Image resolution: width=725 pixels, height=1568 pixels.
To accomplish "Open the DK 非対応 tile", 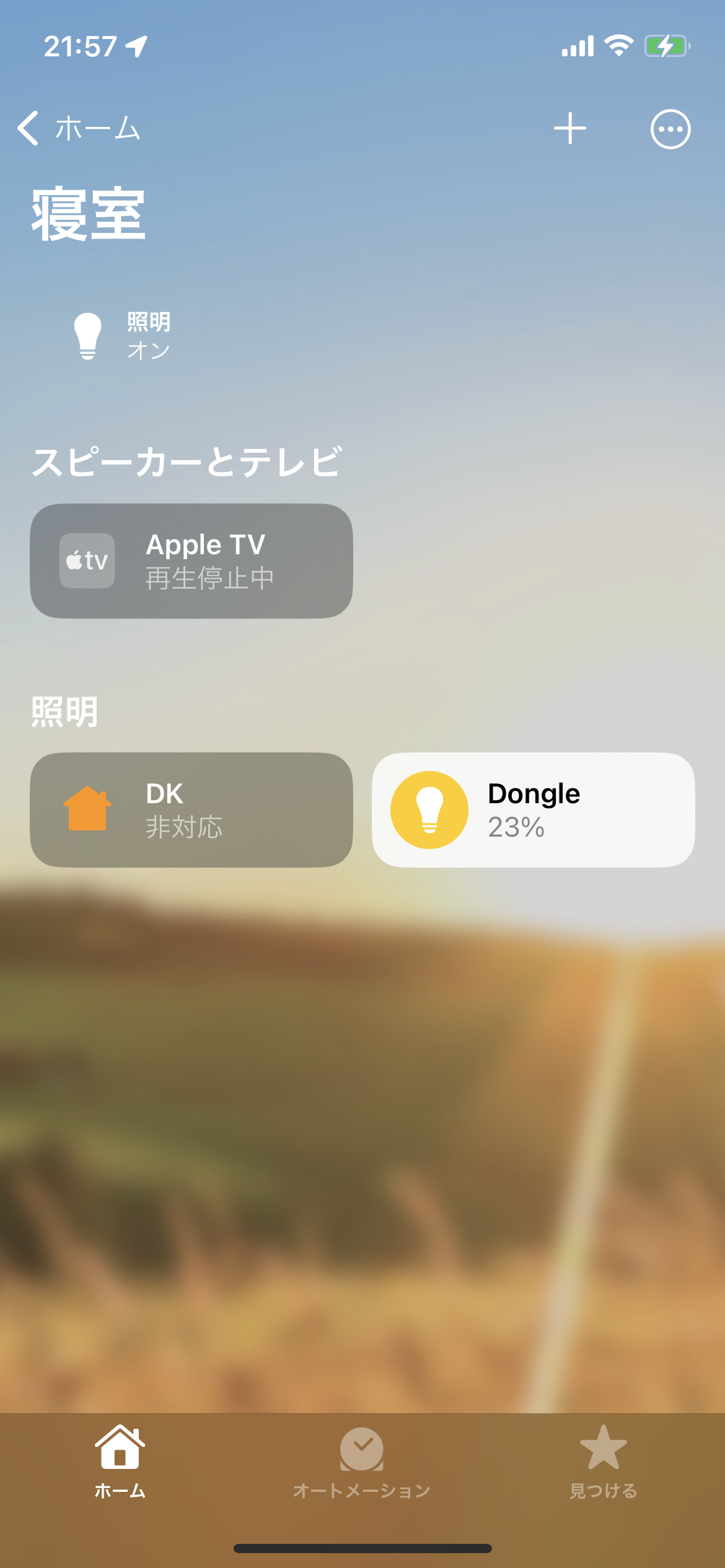I will [191, 810].
